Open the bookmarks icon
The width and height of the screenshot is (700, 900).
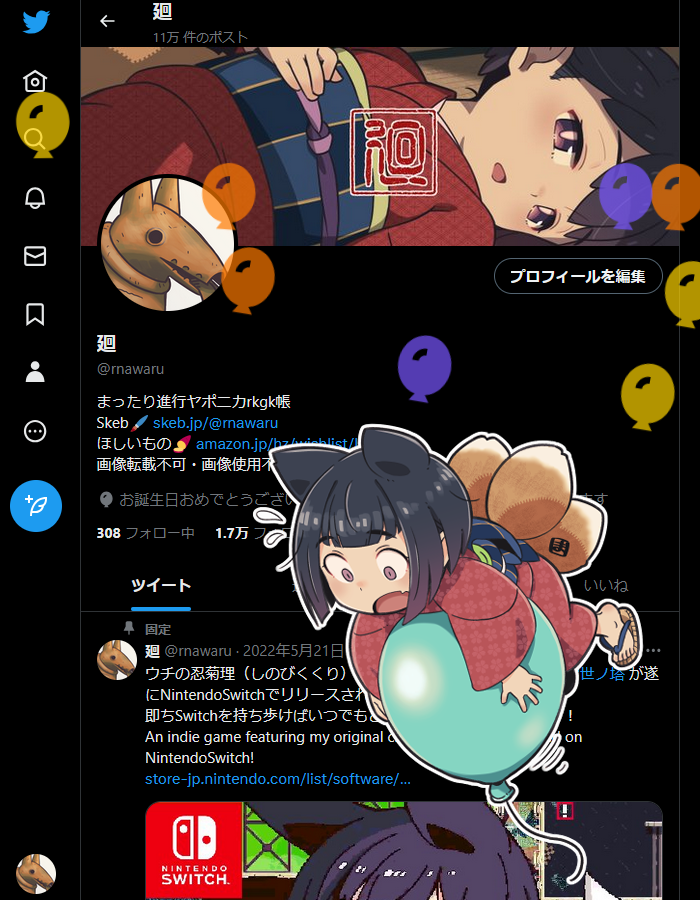(x=35, y=314)
